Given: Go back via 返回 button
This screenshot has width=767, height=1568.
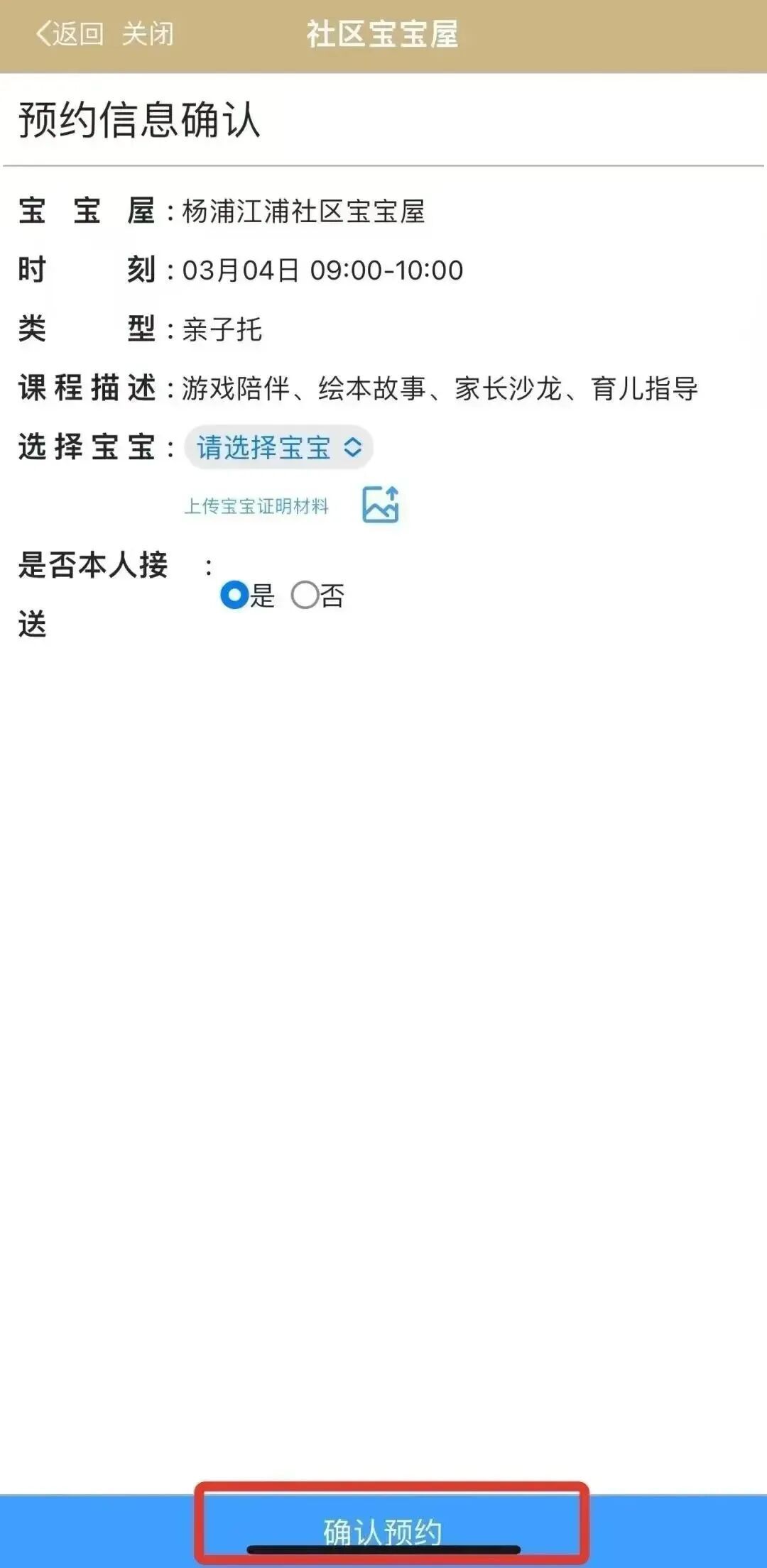Looking at the screenshot, I should 70,33.
